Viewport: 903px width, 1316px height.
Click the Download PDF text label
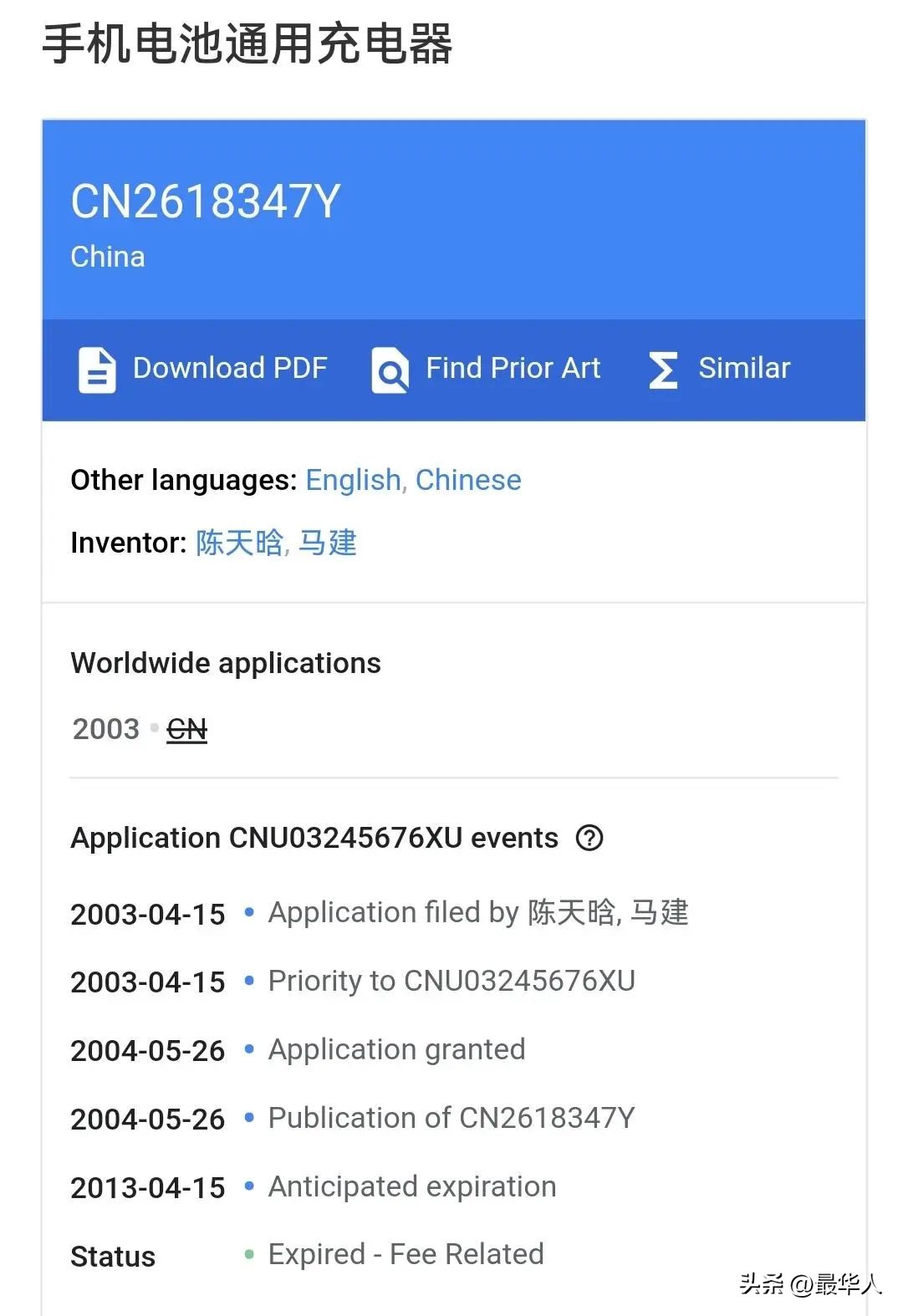click(x=230, y=368)
